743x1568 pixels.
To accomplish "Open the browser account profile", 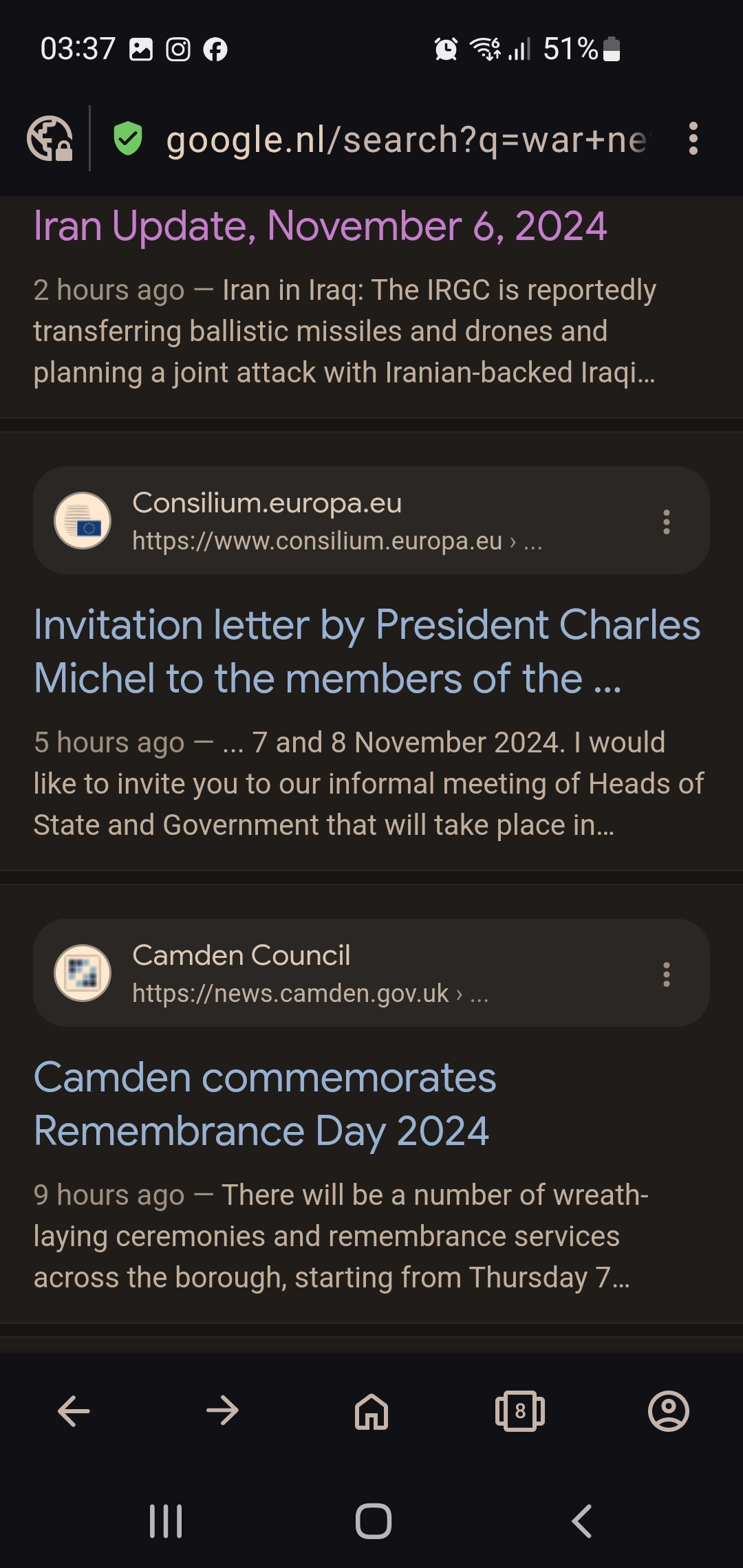I will 669,1412.
